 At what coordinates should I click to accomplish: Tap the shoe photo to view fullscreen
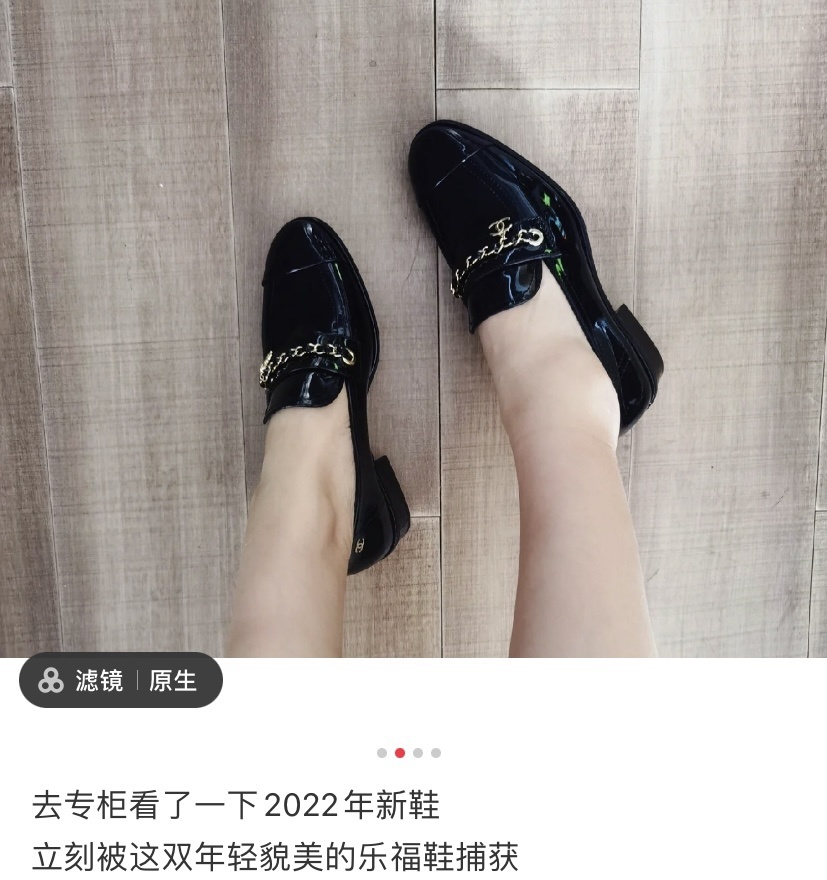coord(413,330)
